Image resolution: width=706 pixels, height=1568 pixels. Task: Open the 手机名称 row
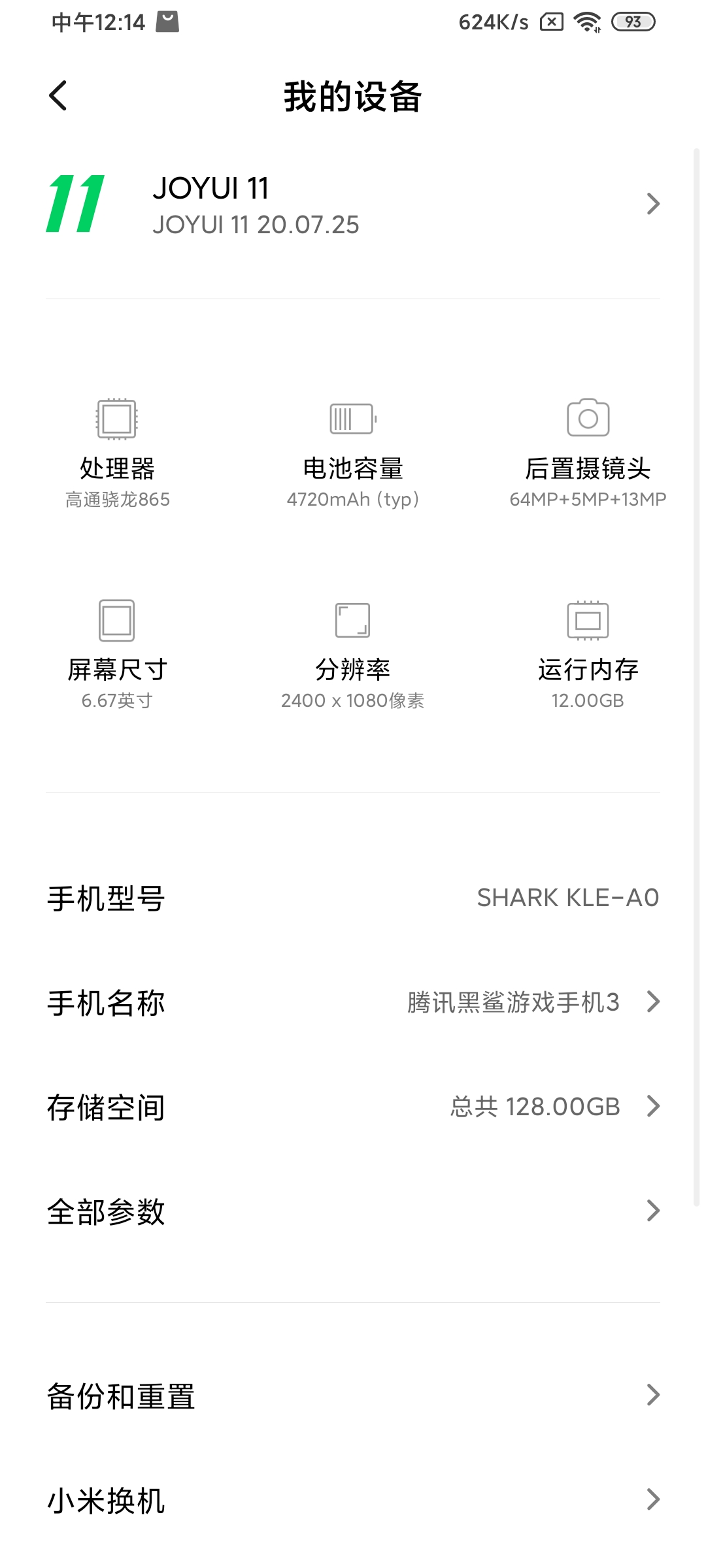[x=353, y=1002]
